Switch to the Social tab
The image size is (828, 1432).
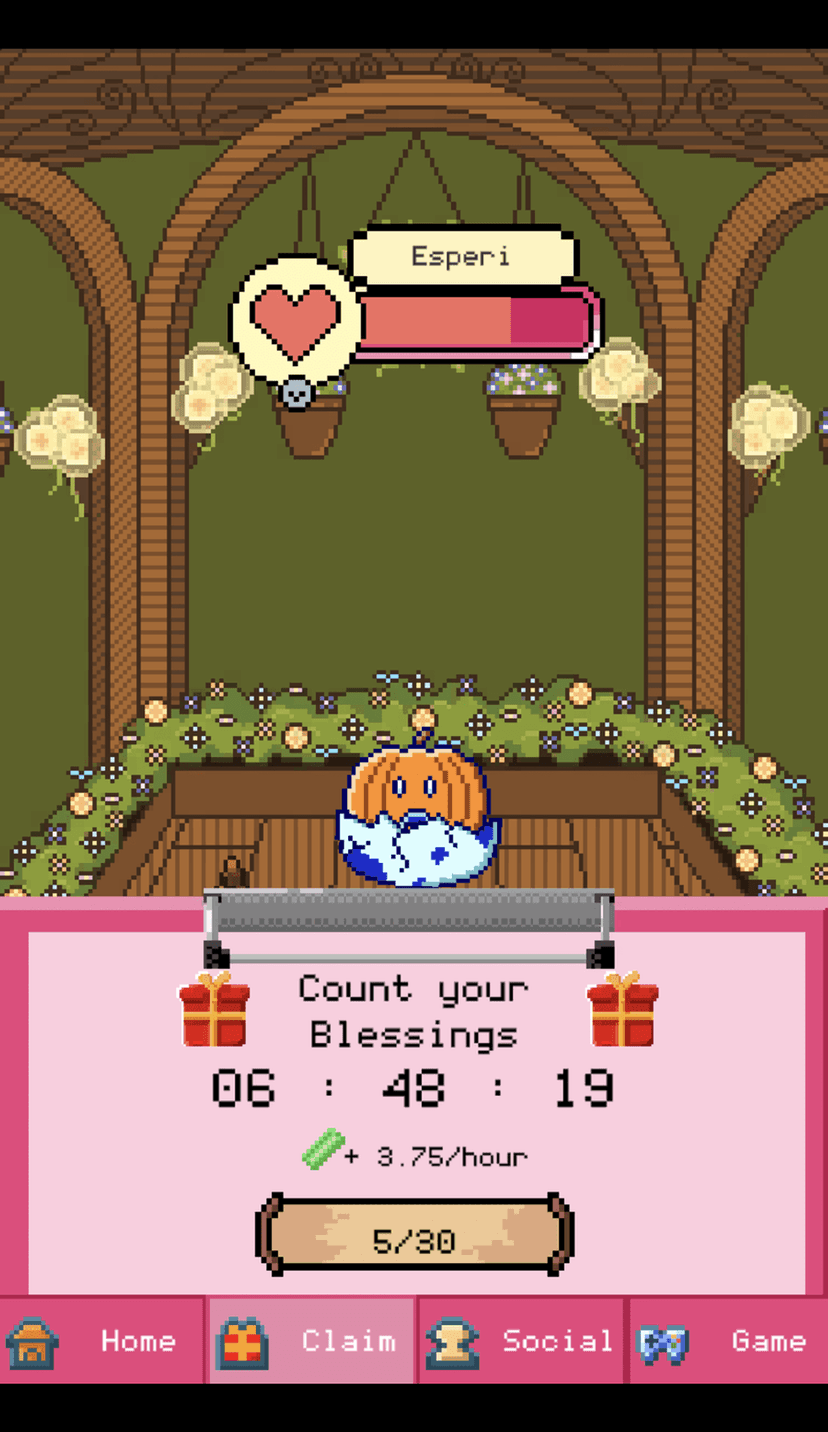tap(521, 1340)
